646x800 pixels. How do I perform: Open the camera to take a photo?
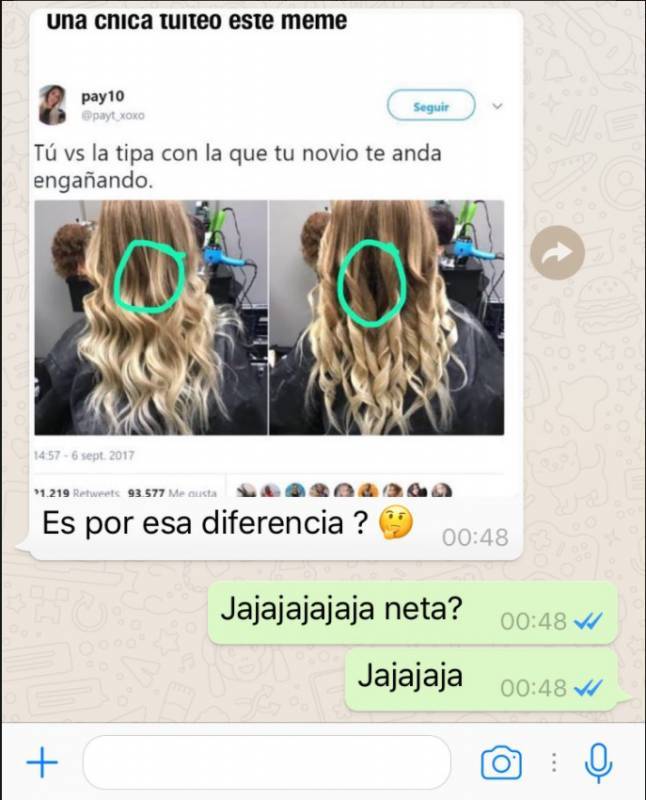[x=500, y=764]
